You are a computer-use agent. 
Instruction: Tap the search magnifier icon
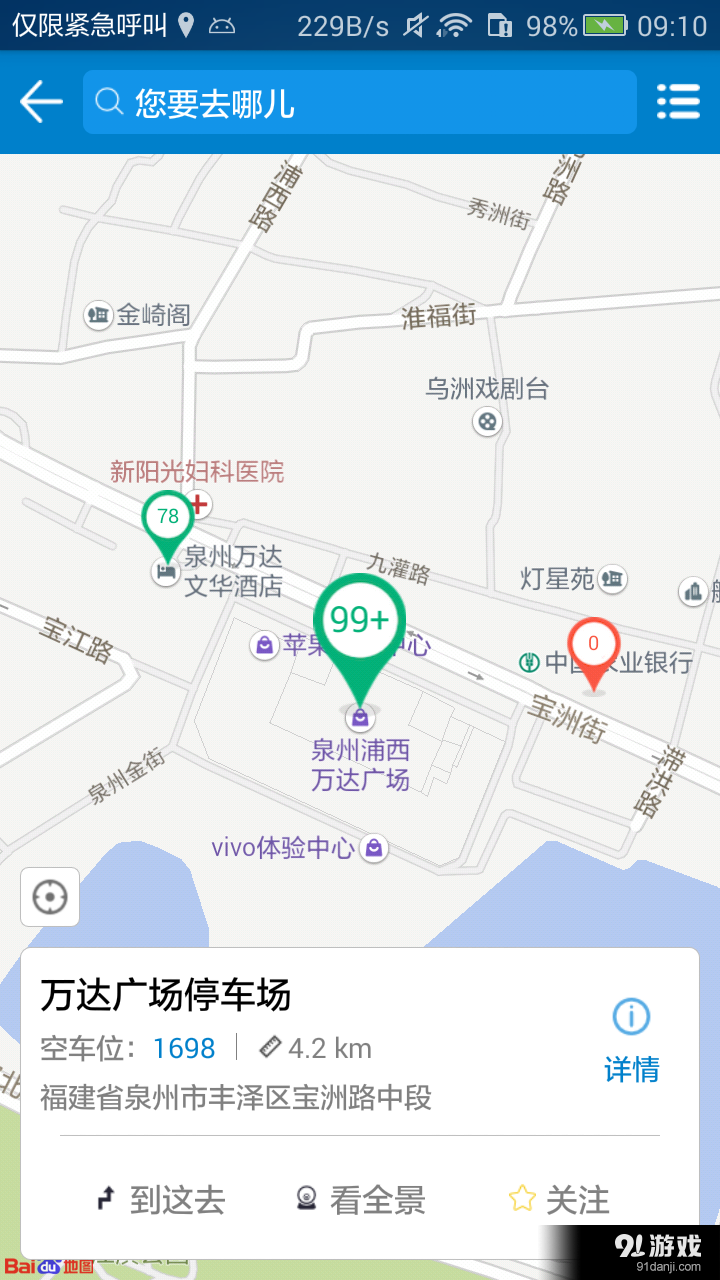[110, 101]
